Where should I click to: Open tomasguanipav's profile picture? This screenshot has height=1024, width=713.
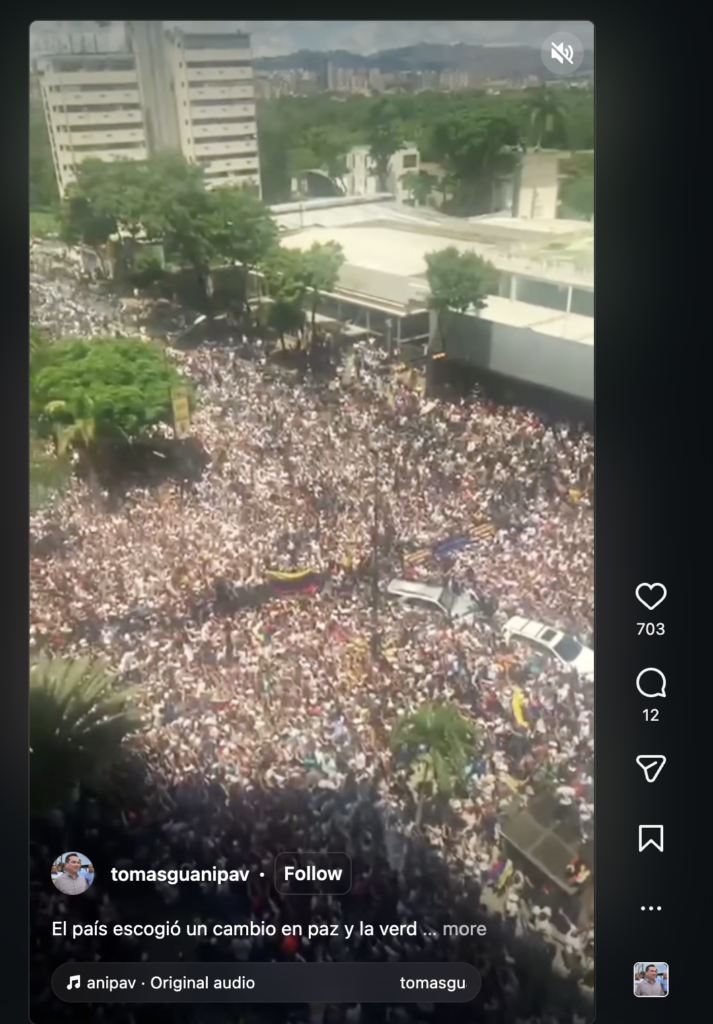click(72, 873)
